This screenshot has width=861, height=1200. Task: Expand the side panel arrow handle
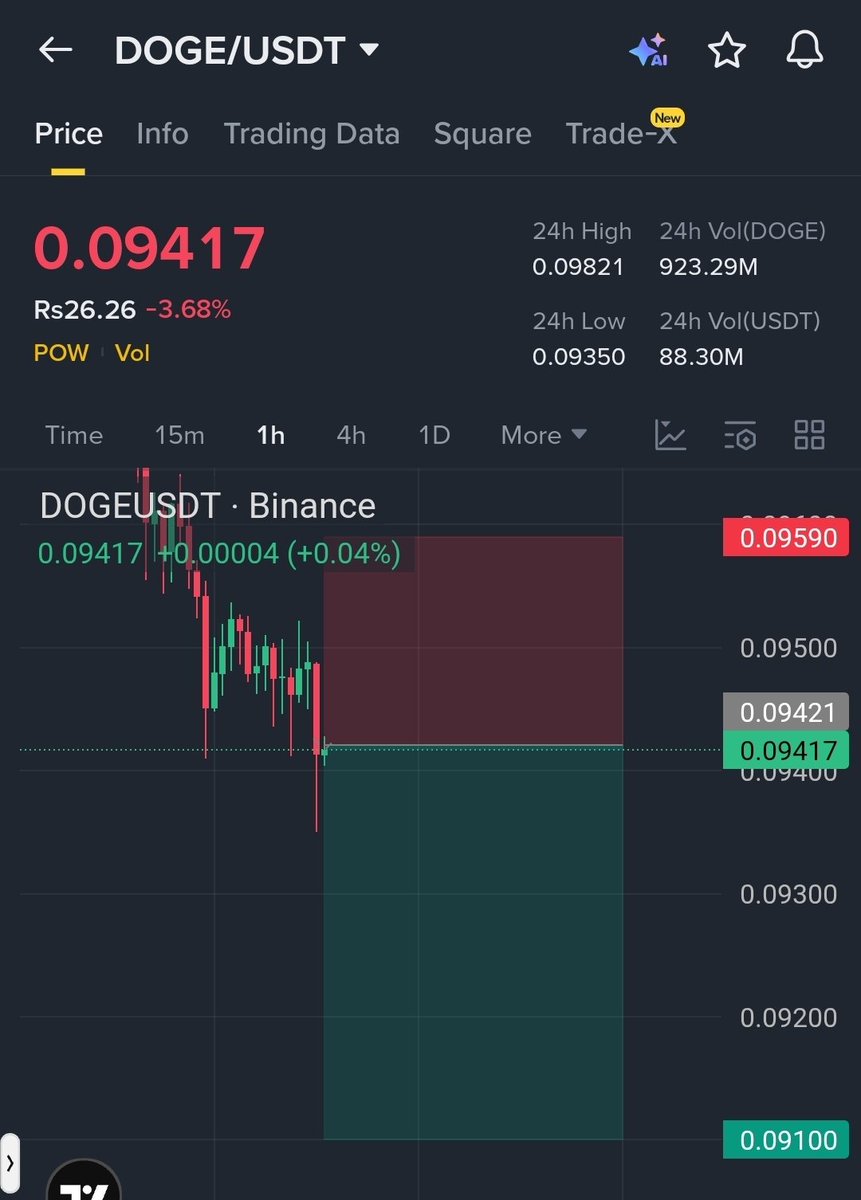[10, 1163]
